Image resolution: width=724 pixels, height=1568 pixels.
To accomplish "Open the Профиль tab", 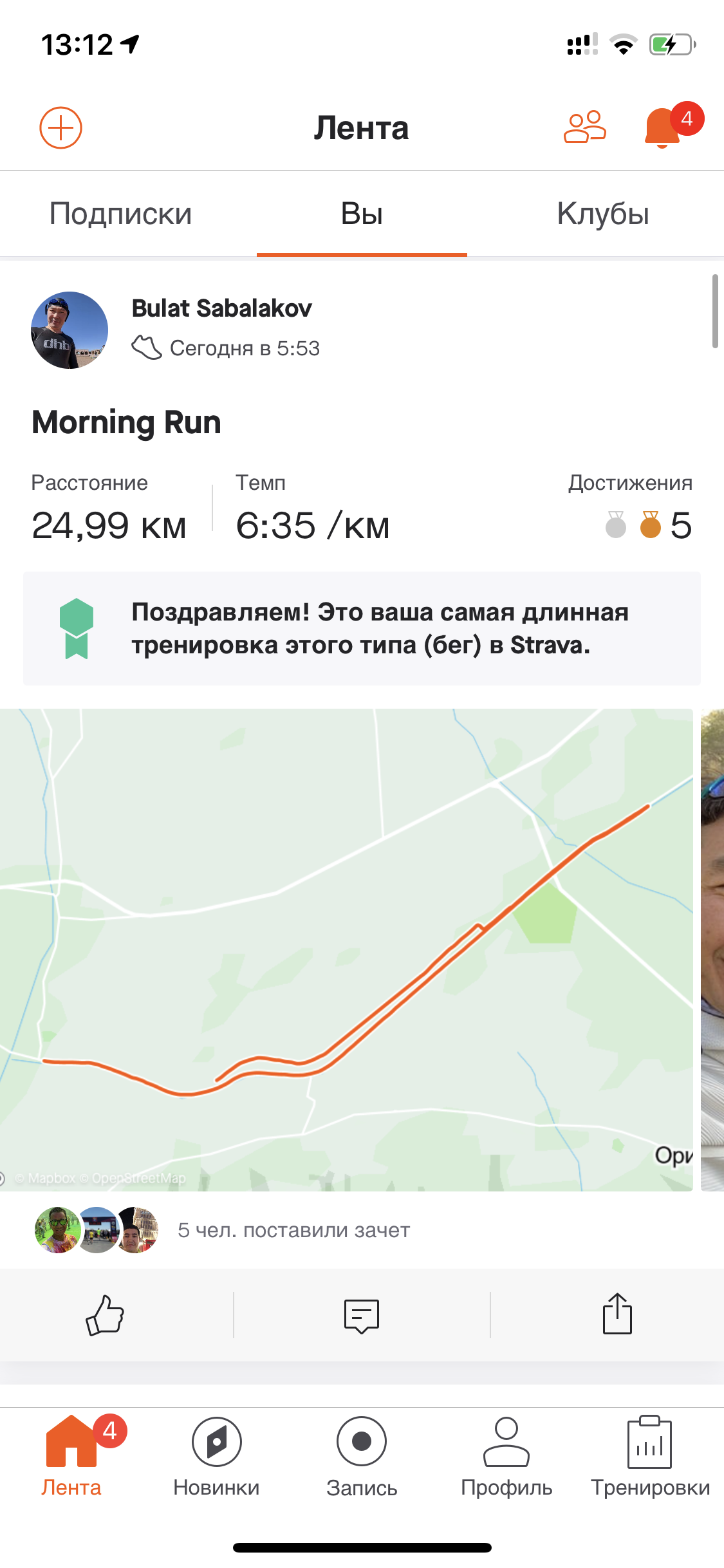I will pyautogui.click(x=506, y=1456).
